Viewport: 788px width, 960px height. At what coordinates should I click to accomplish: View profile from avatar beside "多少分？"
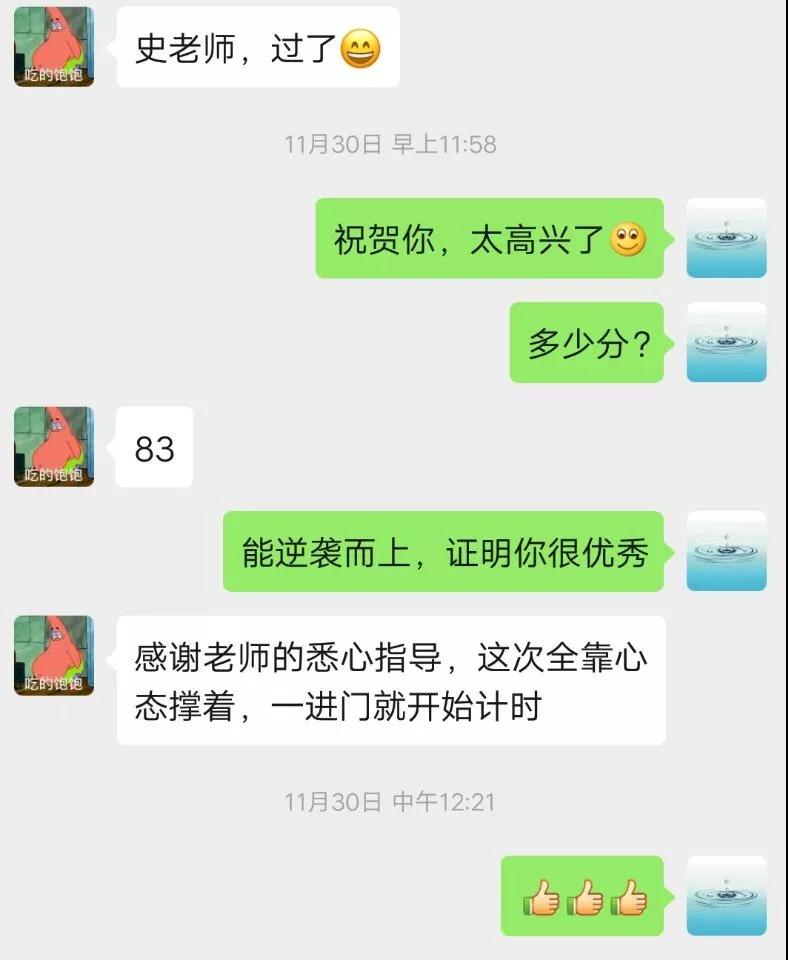(726, 342)
